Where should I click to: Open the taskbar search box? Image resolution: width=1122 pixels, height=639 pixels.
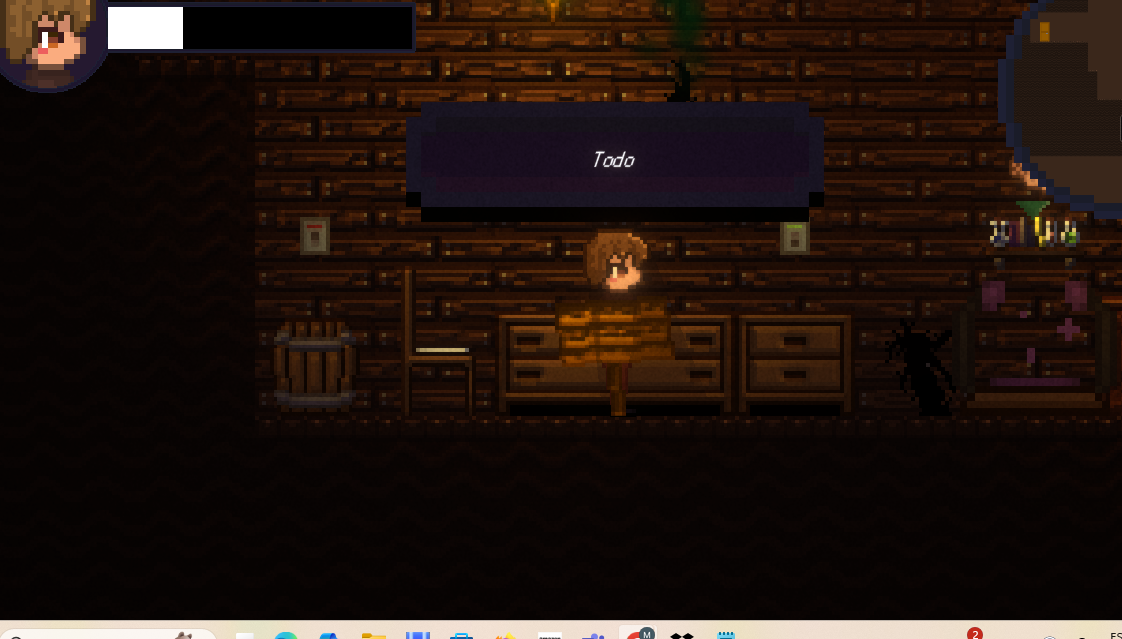[100, 634]
